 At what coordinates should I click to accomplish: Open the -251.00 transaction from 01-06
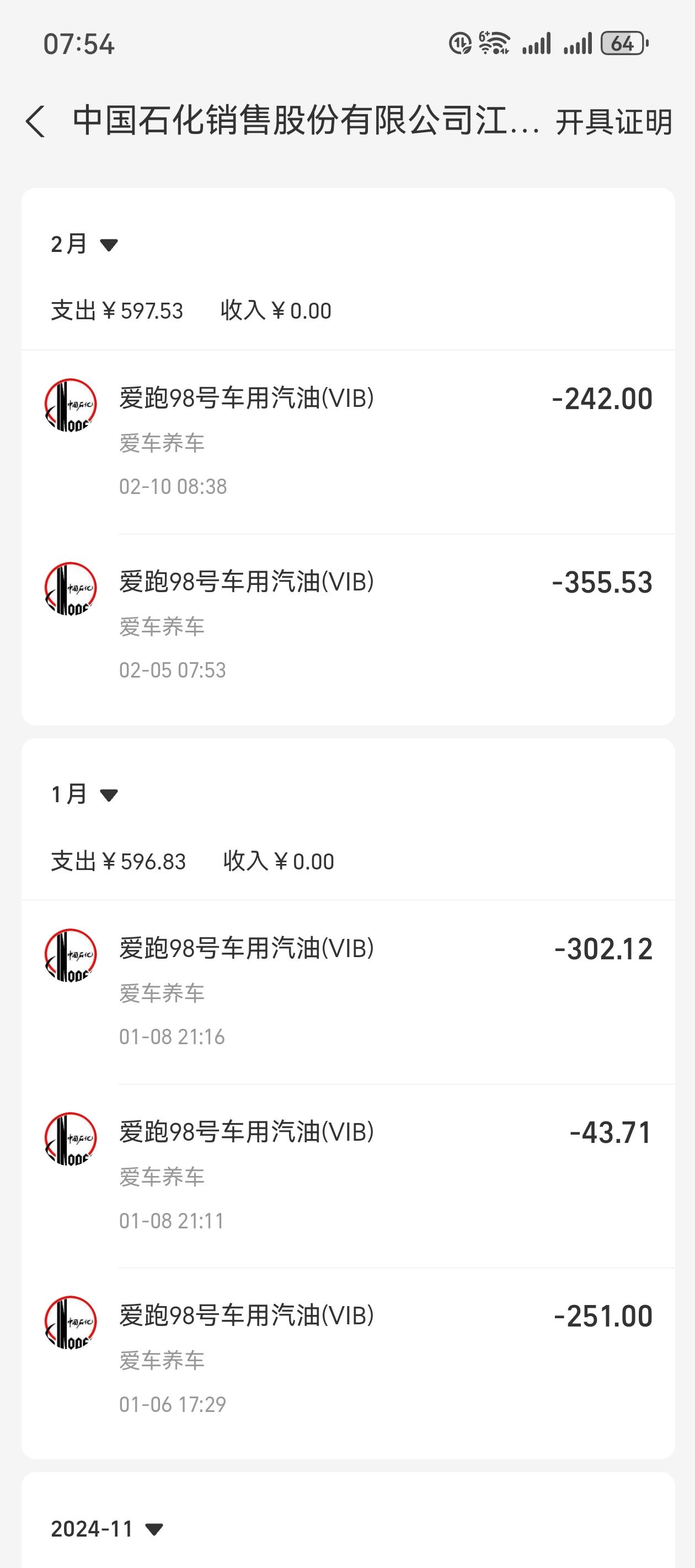click(348, 1360)
